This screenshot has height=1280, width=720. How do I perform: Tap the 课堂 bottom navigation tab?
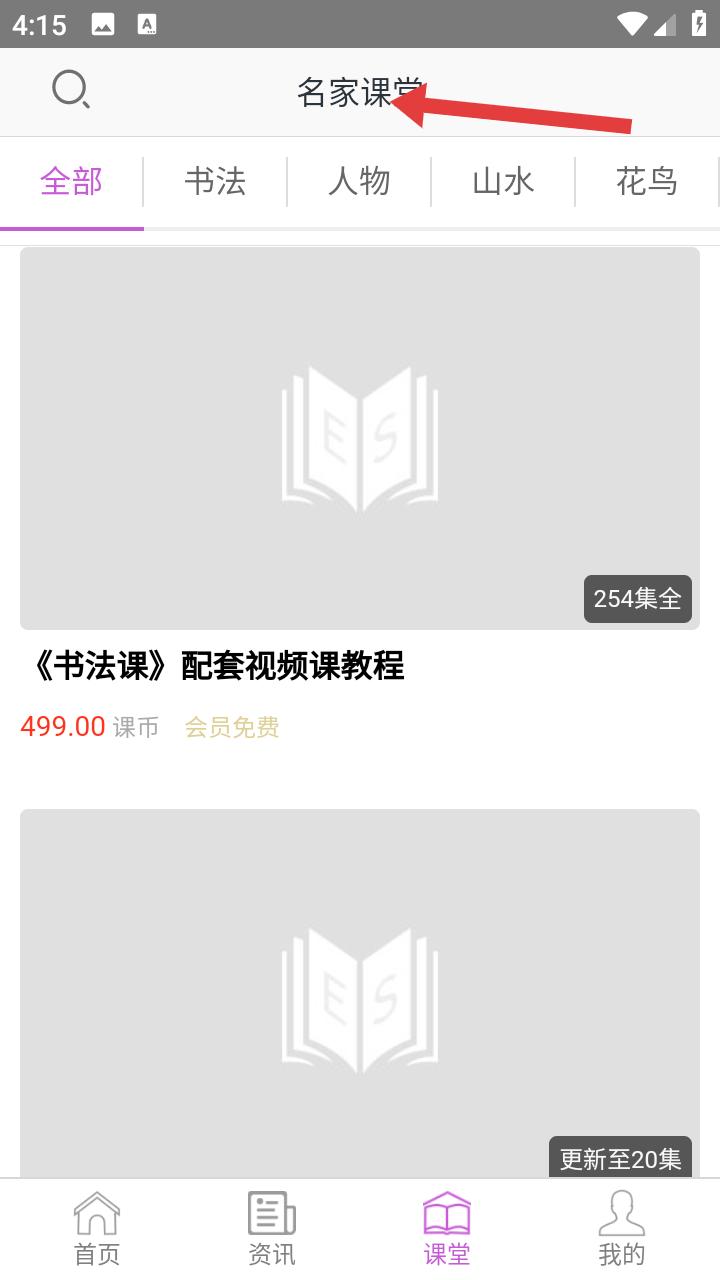click(447, 1229)
